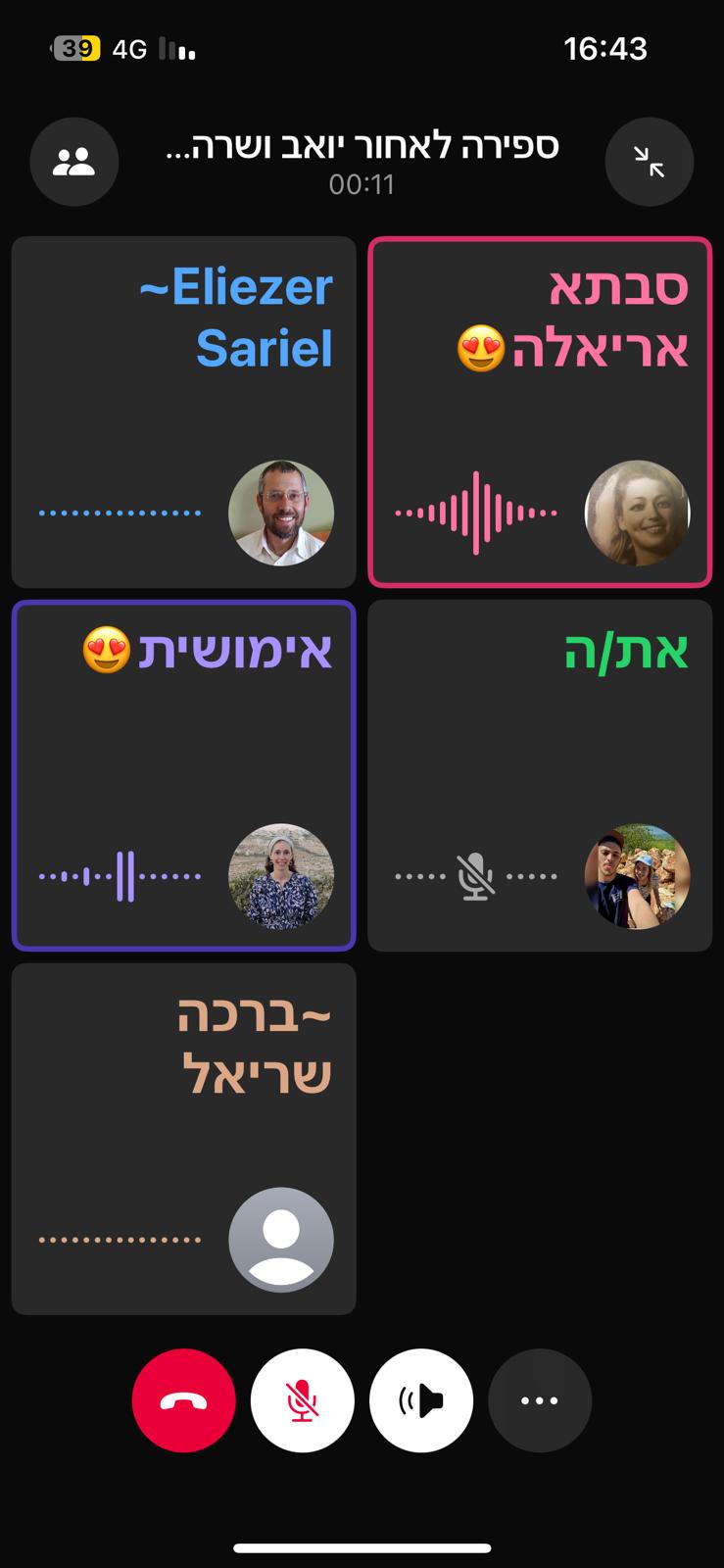Open more call options
The width and height of the screenshot is (724, 1568).
[540, 1400]
